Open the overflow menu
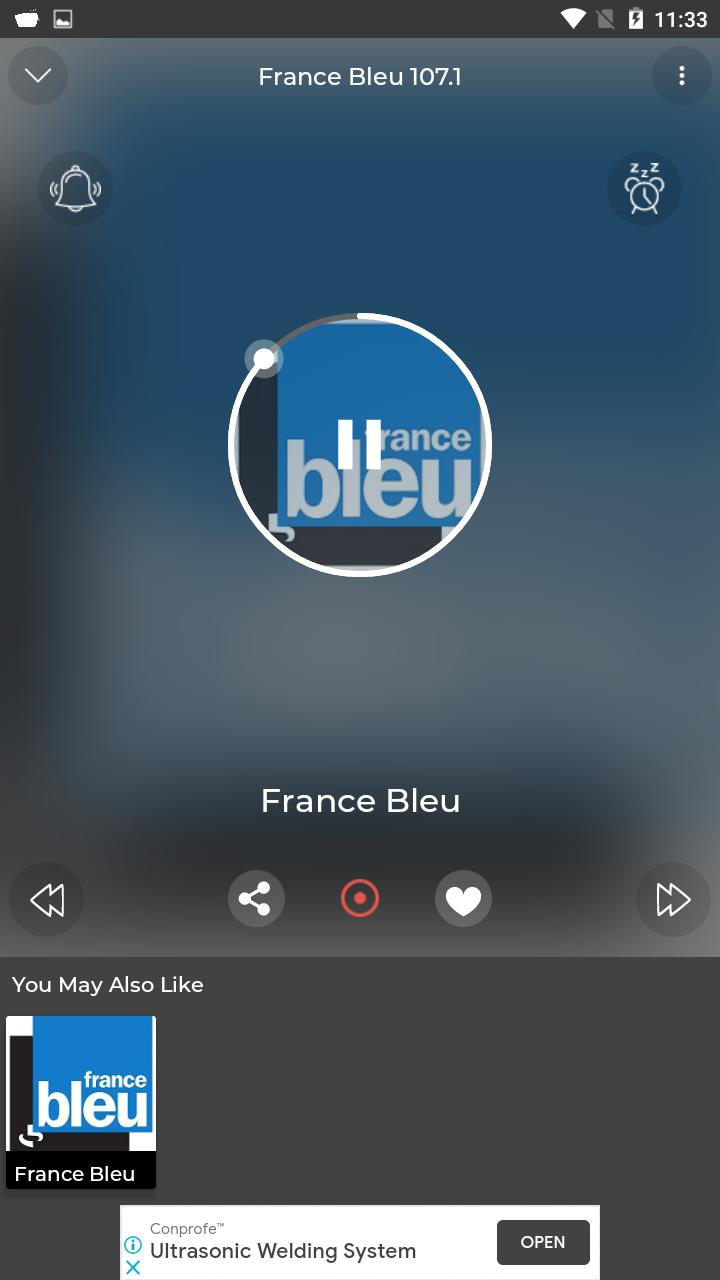 tap(681, 76)
